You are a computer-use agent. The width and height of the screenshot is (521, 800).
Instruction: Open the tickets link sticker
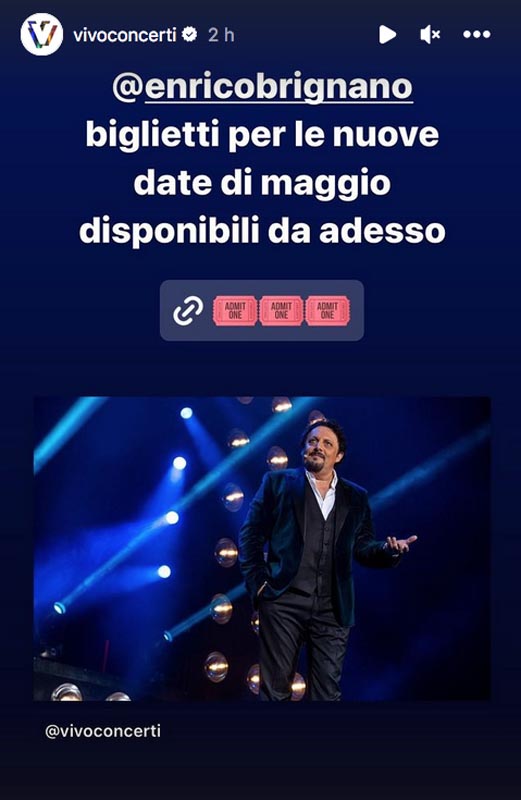(262, 310)
